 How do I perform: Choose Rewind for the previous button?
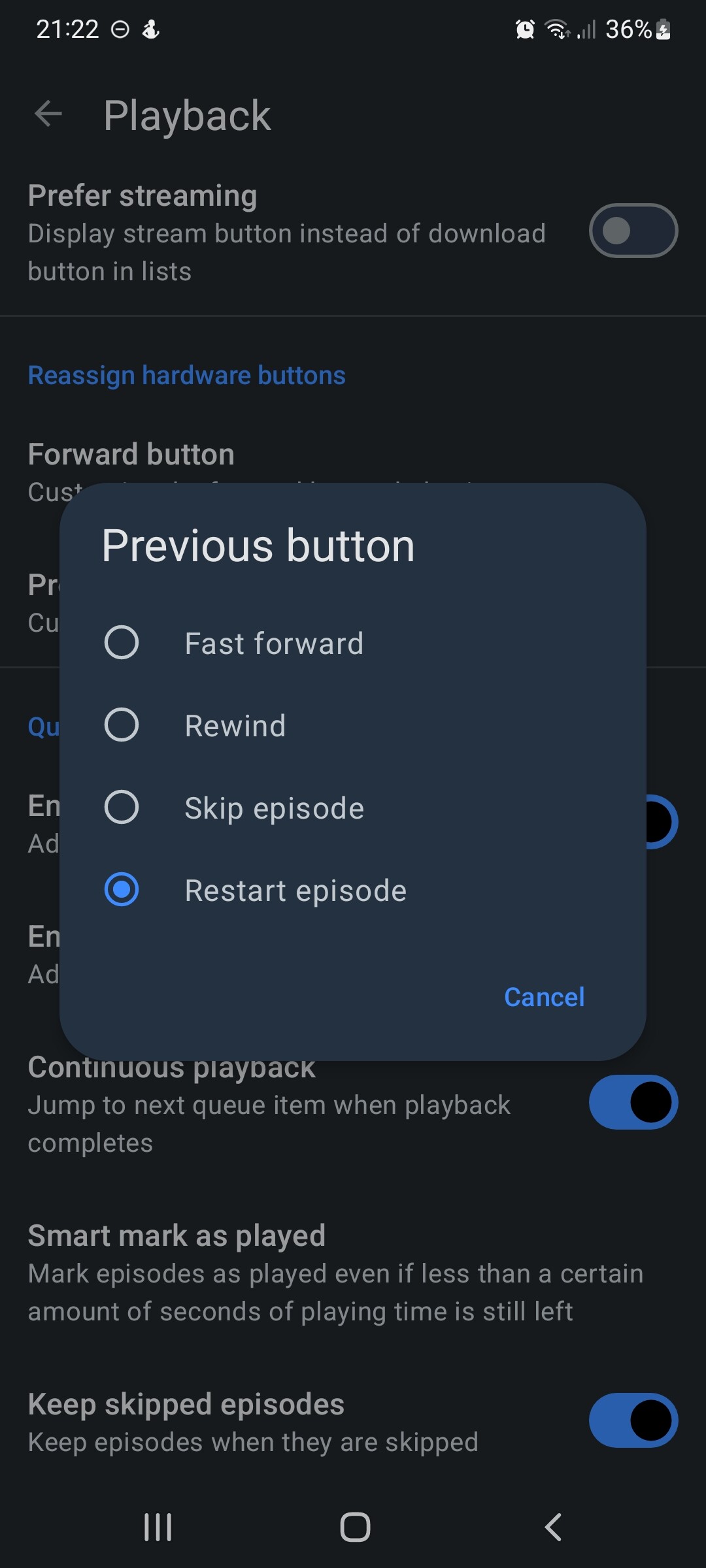[x=353, y=725]
